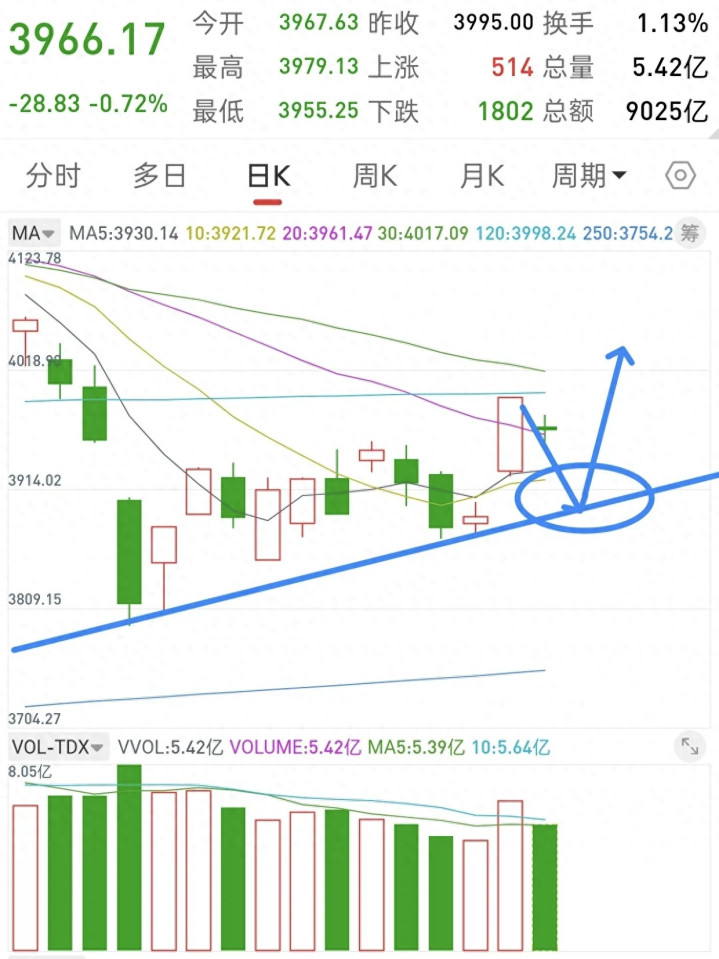719x959 pixels.
Task: Expand the 周期 period dropdown
Action: [x=589, y=176]
